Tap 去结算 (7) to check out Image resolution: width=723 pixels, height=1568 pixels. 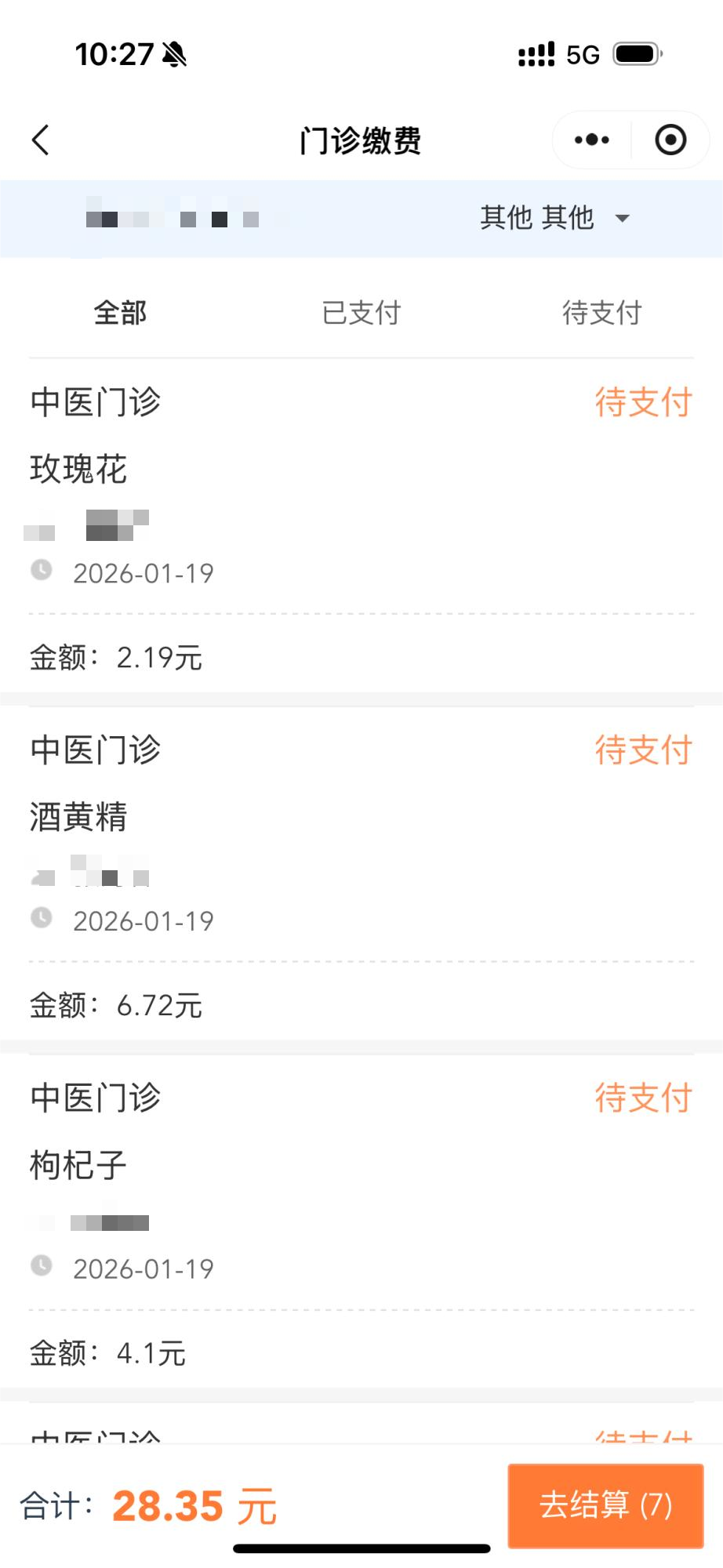click(605, 1505)
